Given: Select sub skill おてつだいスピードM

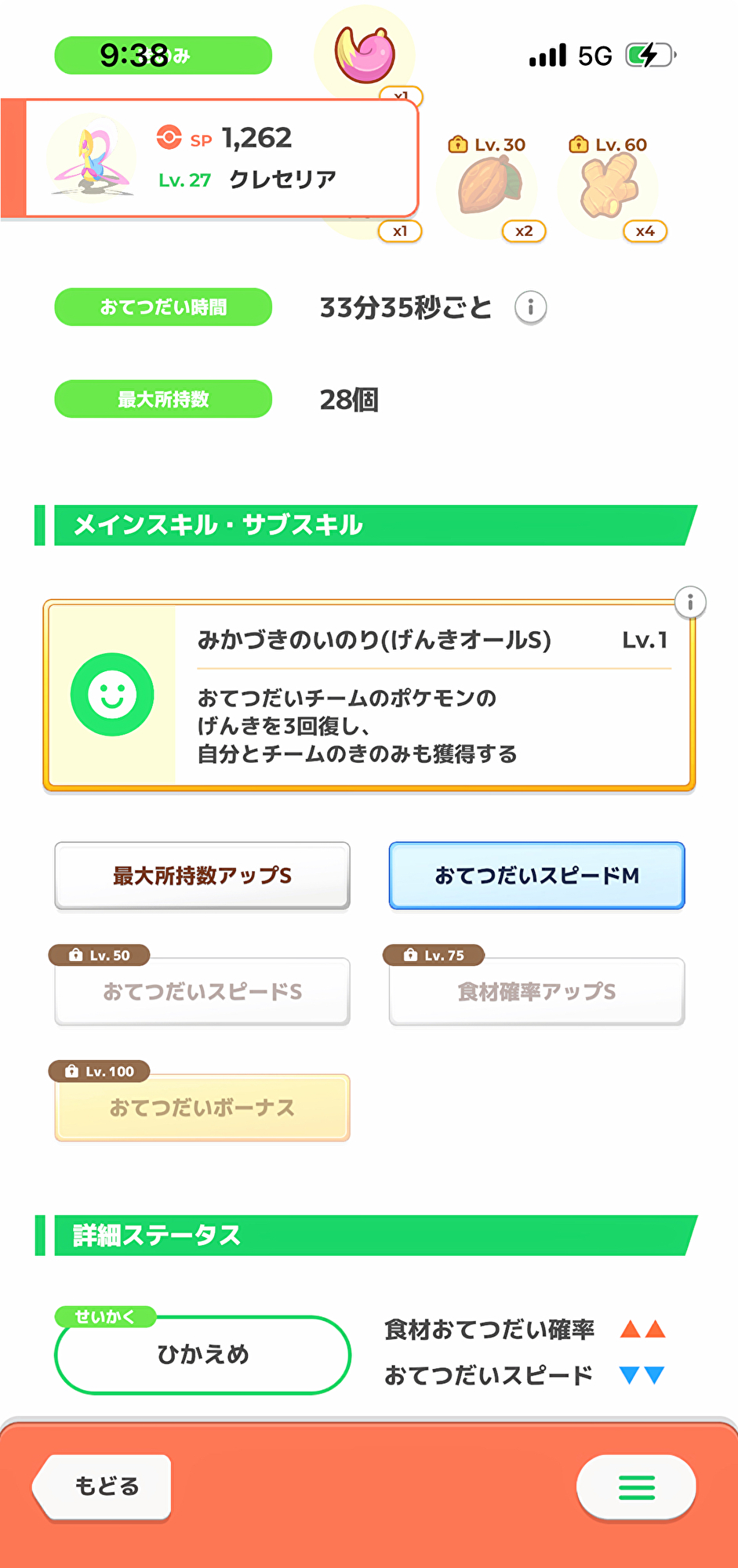Looking at the screenshot, I should pyautogui.click(x=537, y=876).
